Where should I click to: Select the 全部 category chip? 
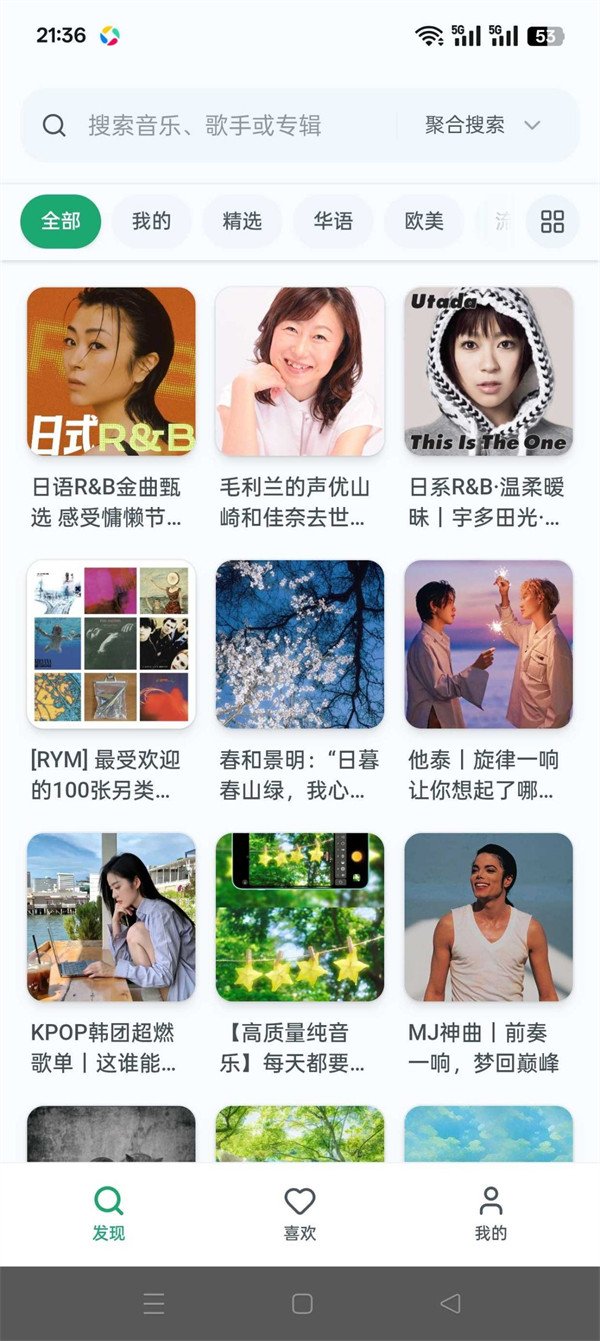tap(61, 221)
